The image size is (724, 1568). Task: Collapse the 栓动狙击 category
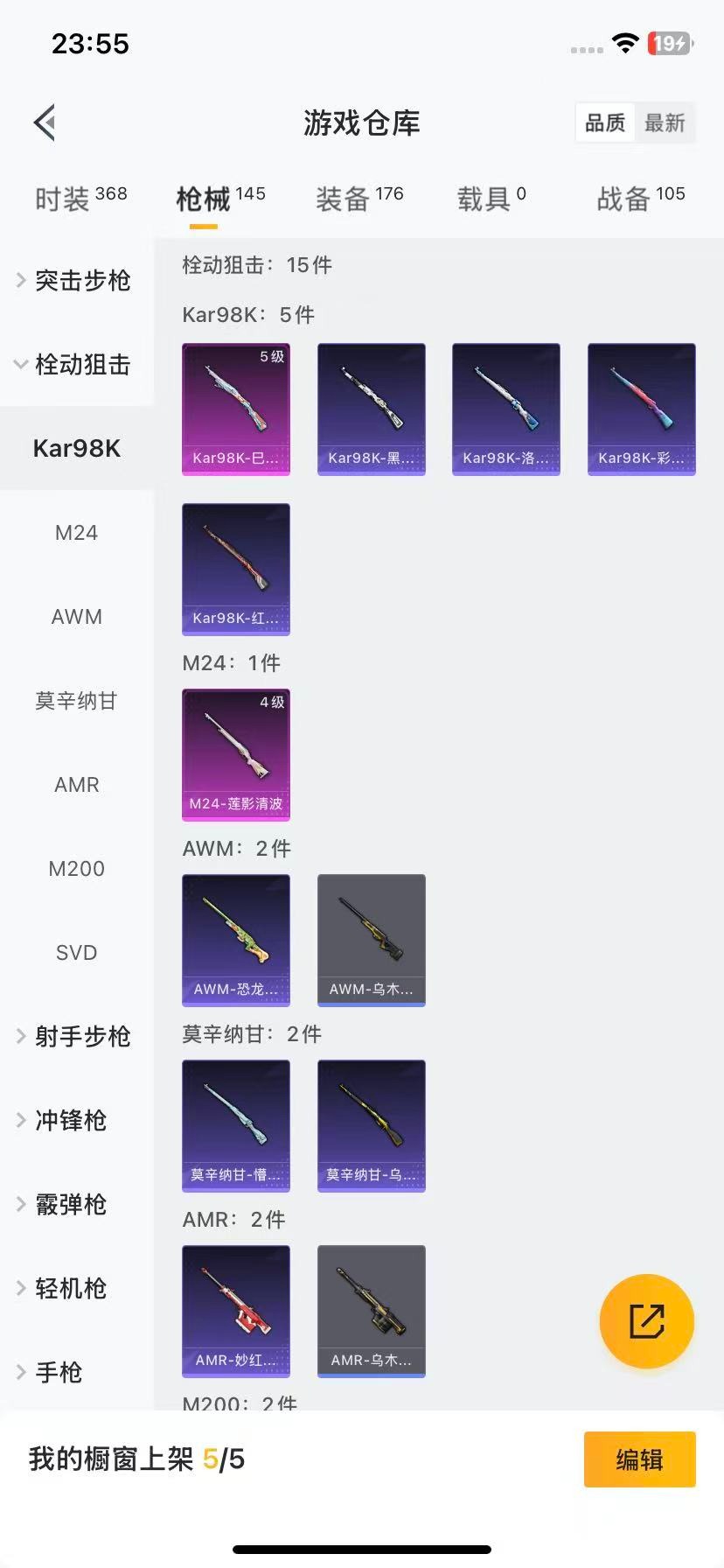point(75,364)
